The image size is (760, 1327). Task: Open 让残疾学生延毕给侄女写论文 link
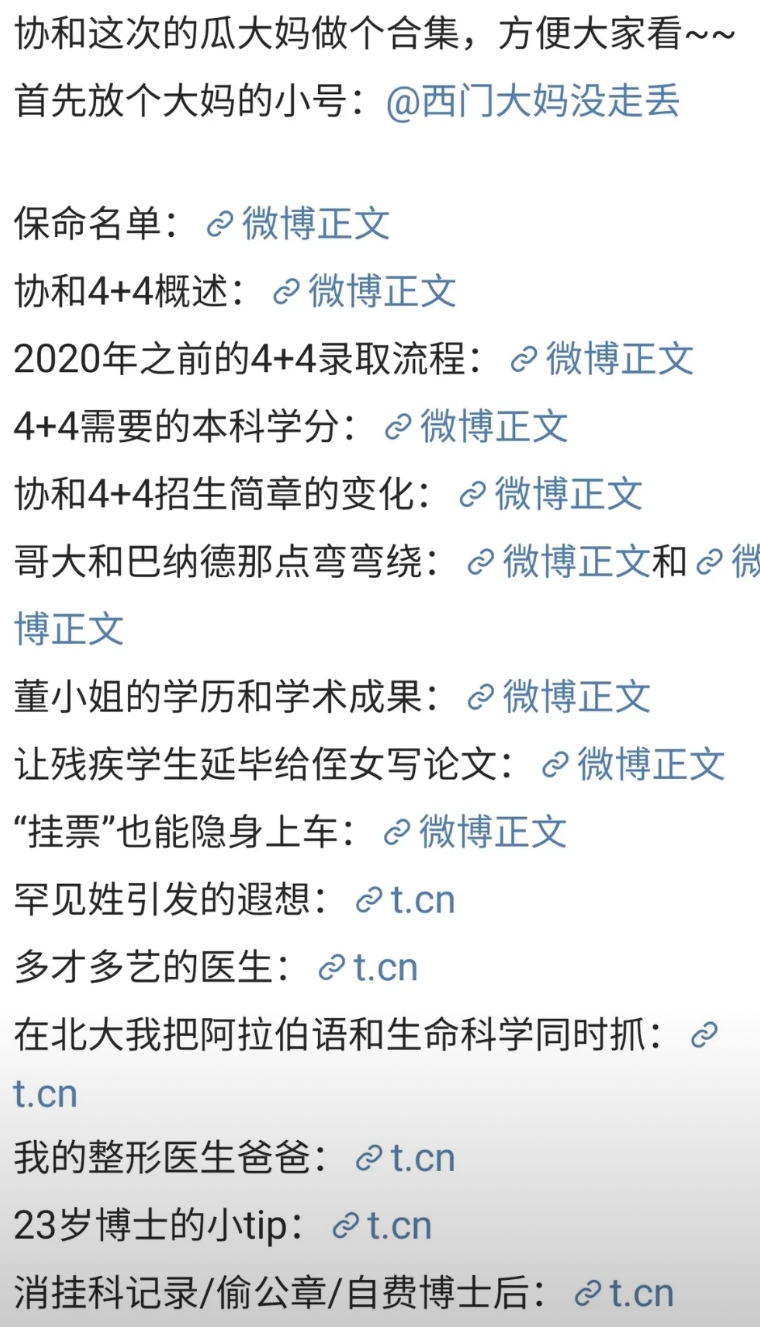[x=633, y=764]
